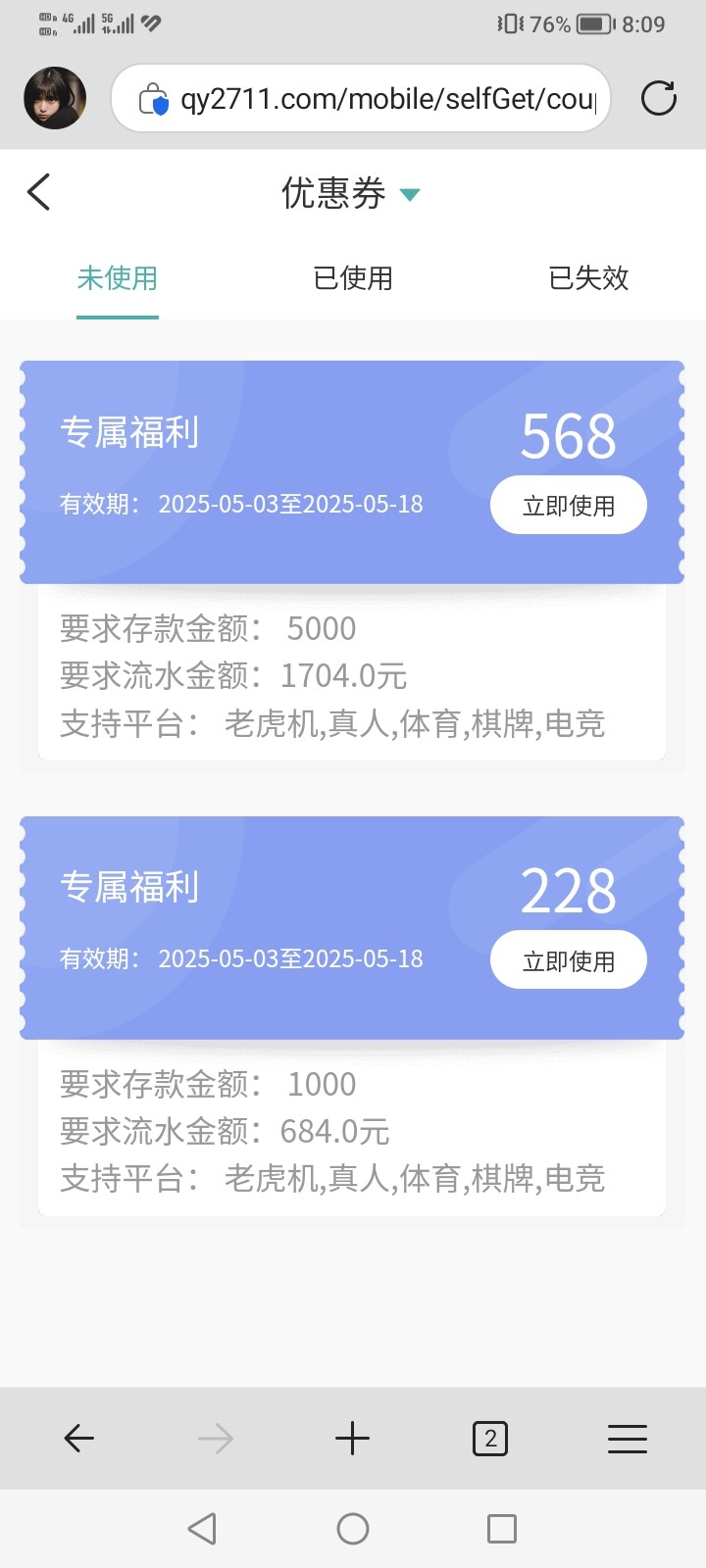706x1568 pixels.
Task: View the open tabs switcher
Action: pyautogui.click(x=490, y=1439)
